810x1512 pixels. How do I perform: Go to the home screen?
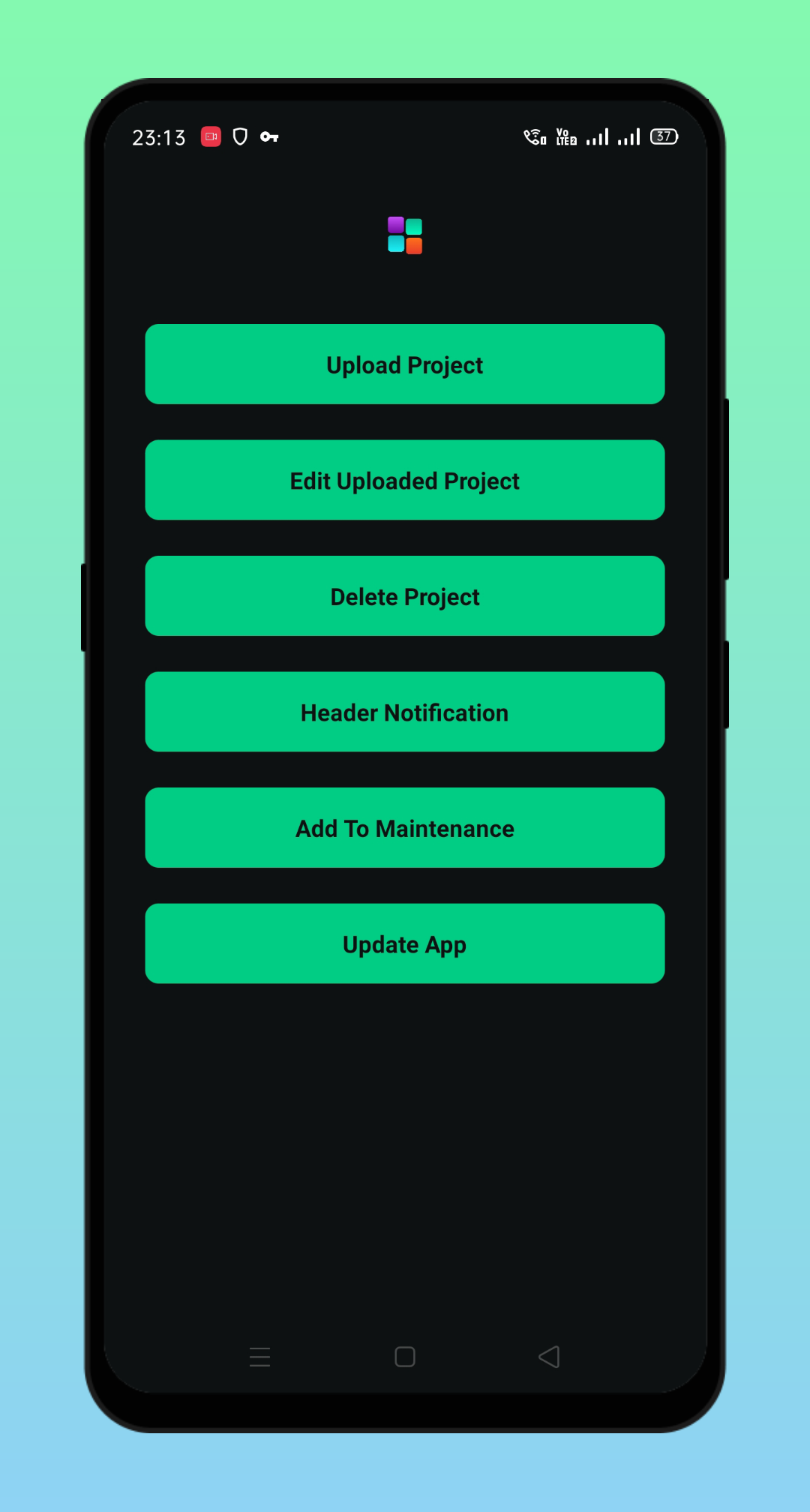coord(405,1357)
